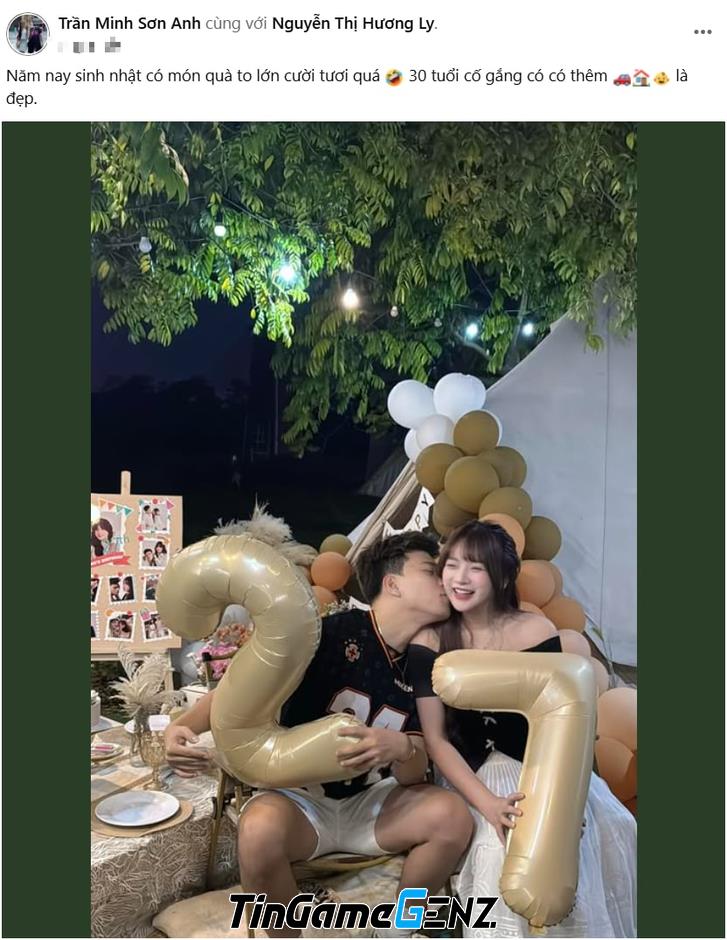Viewport: 727px width, 940px height.
Task: Tap the poster's profile avatar
Action: (x=28, y=34)
